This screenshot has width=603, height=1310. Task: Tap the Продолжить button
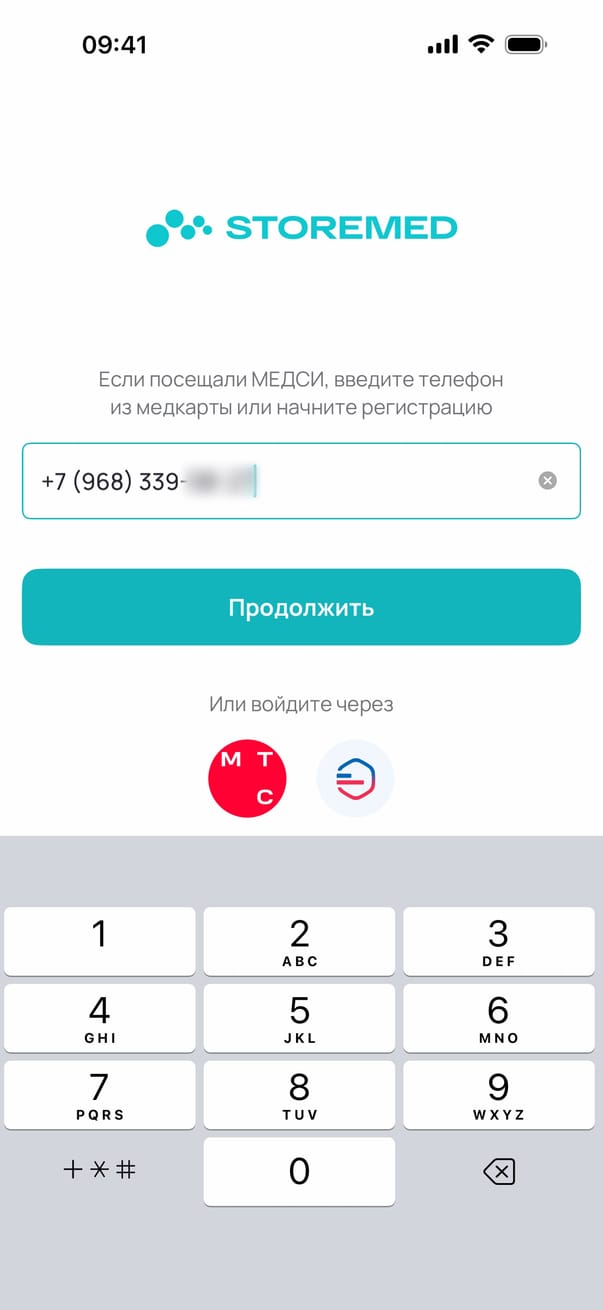tap(301, 607)
